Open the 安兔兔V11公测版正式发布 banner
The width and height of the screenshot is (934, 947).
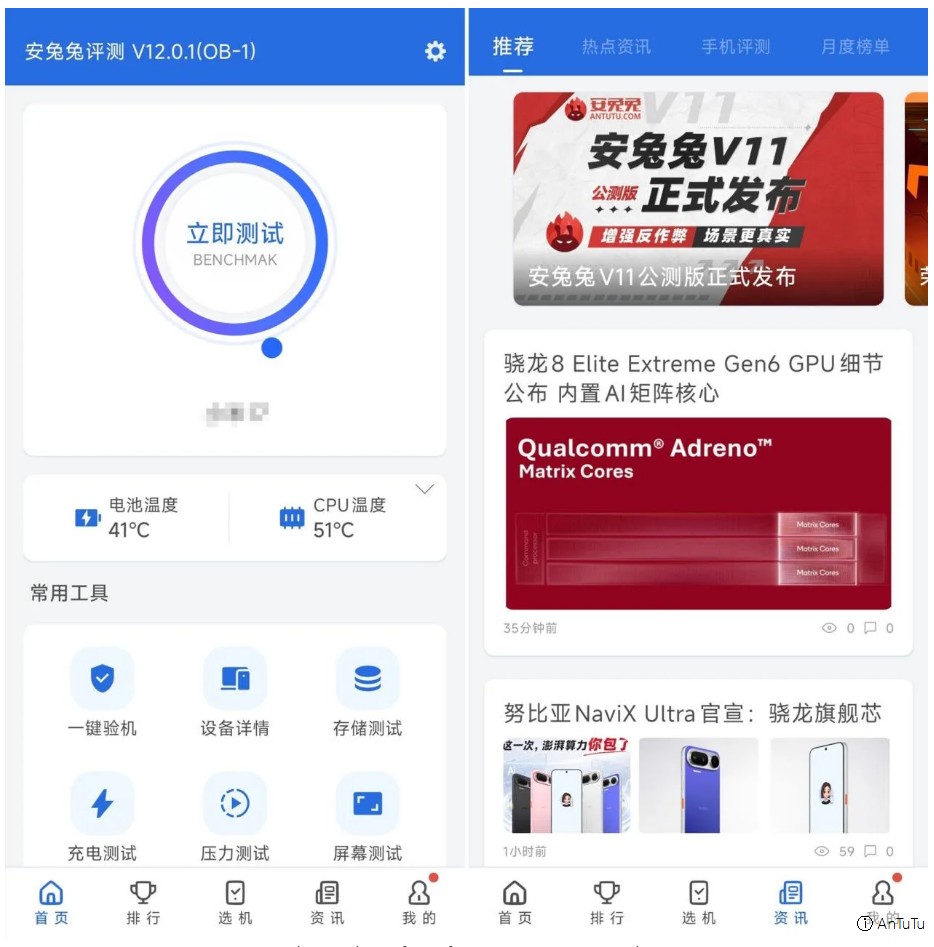point(698,199)
